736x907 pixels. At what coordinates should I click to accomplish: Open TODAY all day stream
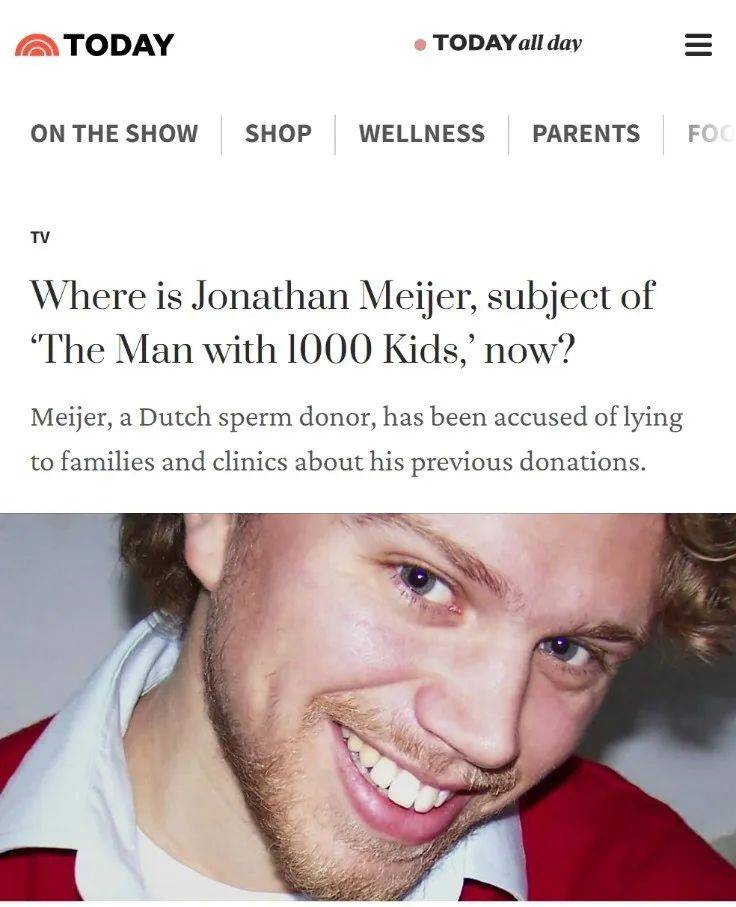coord(498,44)
